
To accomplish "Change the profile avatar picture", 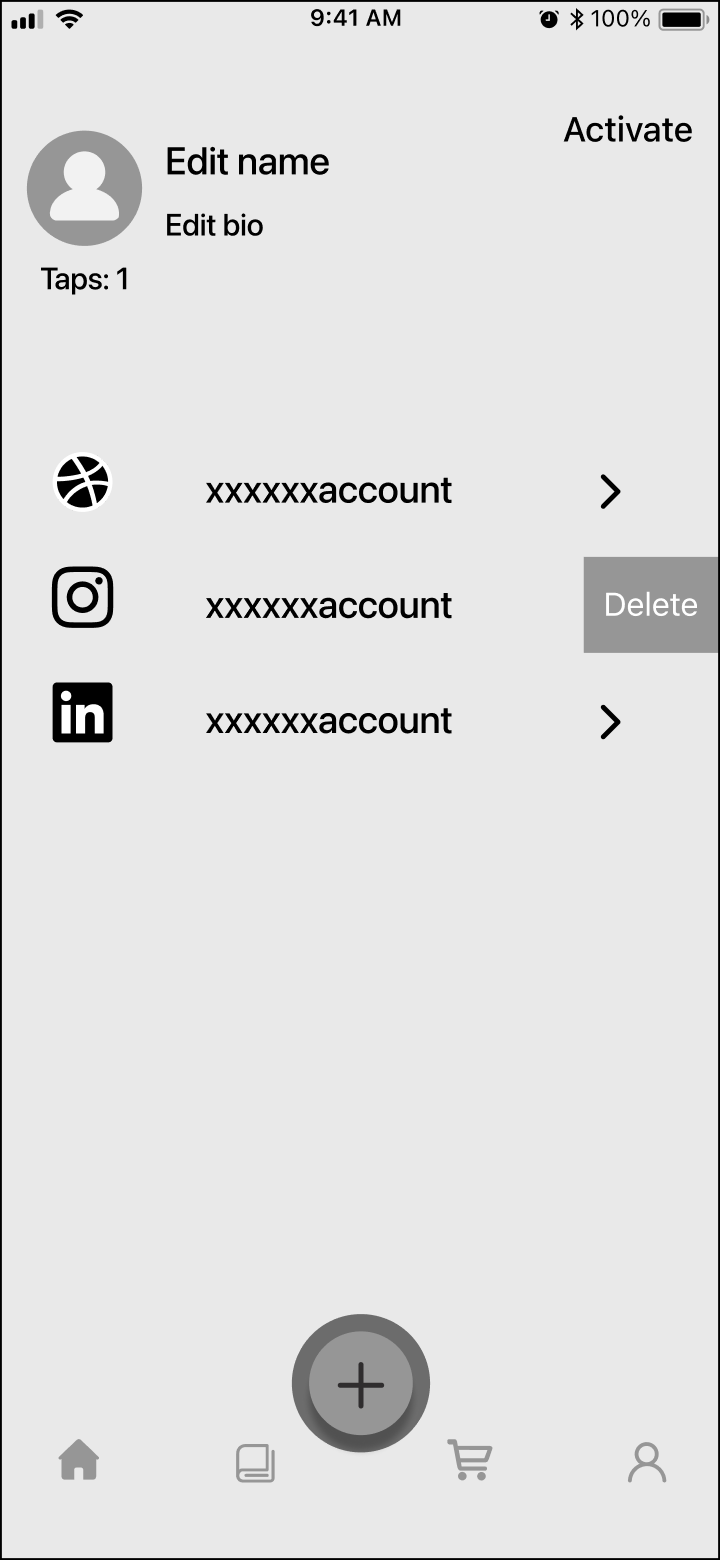I will 84,188.
